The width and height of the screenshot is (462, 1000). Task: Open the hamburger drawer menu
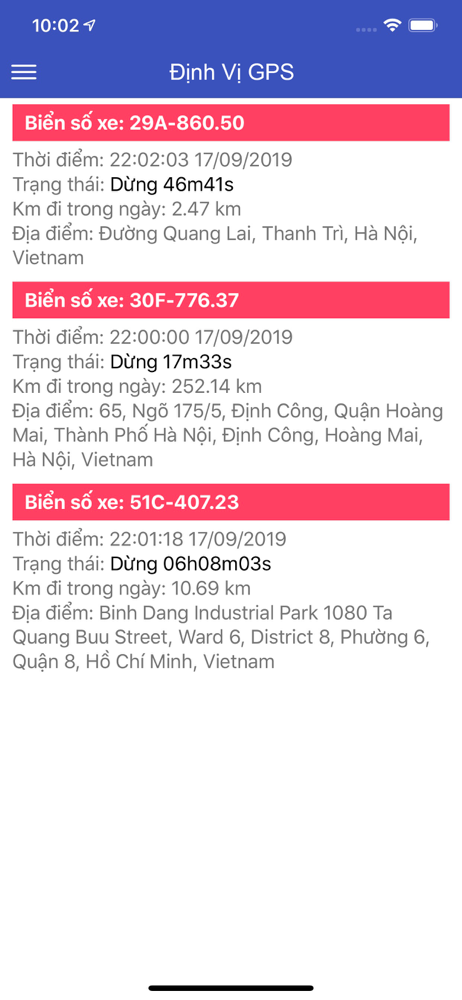24,72
